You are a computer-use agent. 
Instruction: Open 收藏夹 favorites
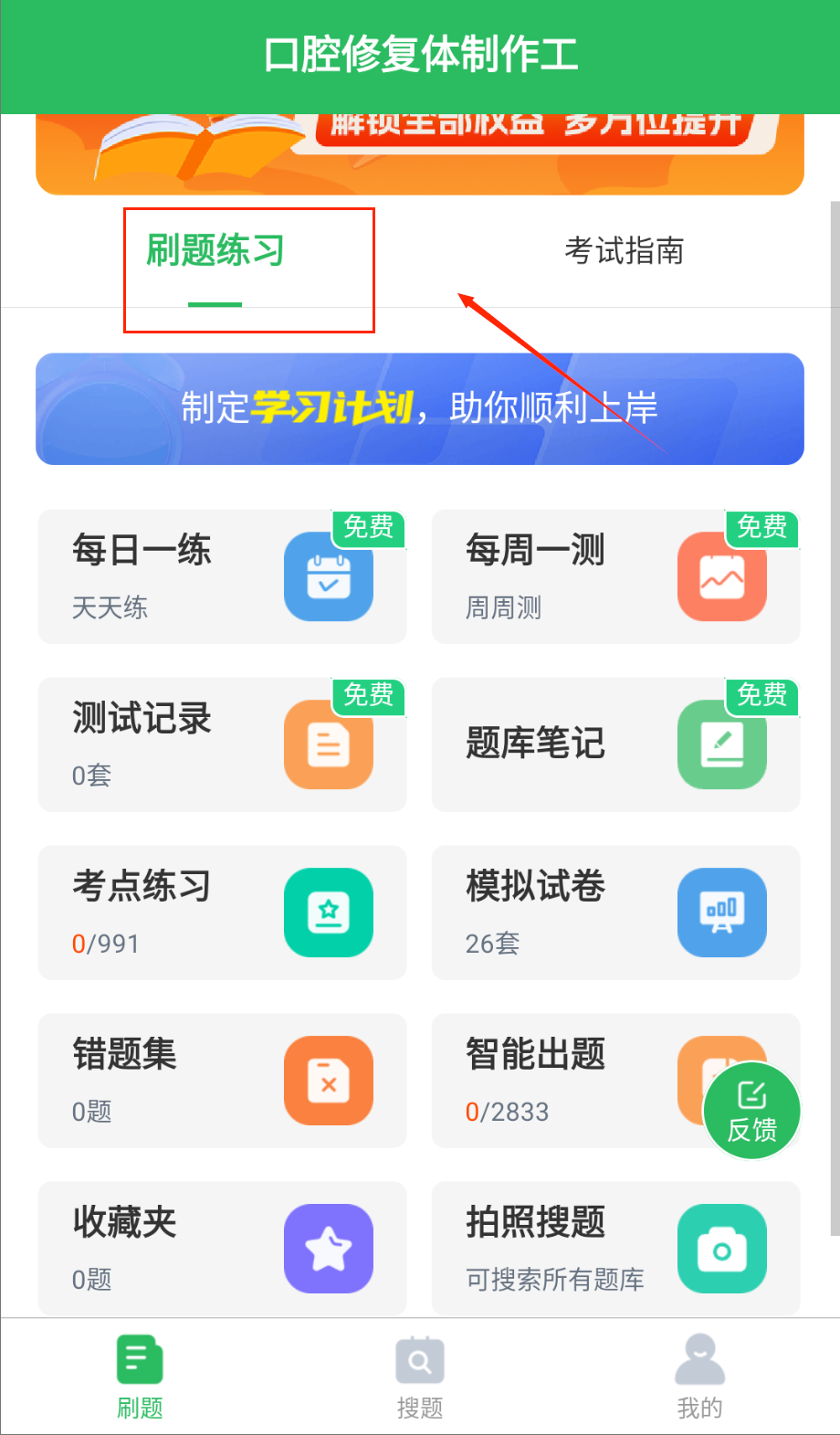pos(222,1249)
